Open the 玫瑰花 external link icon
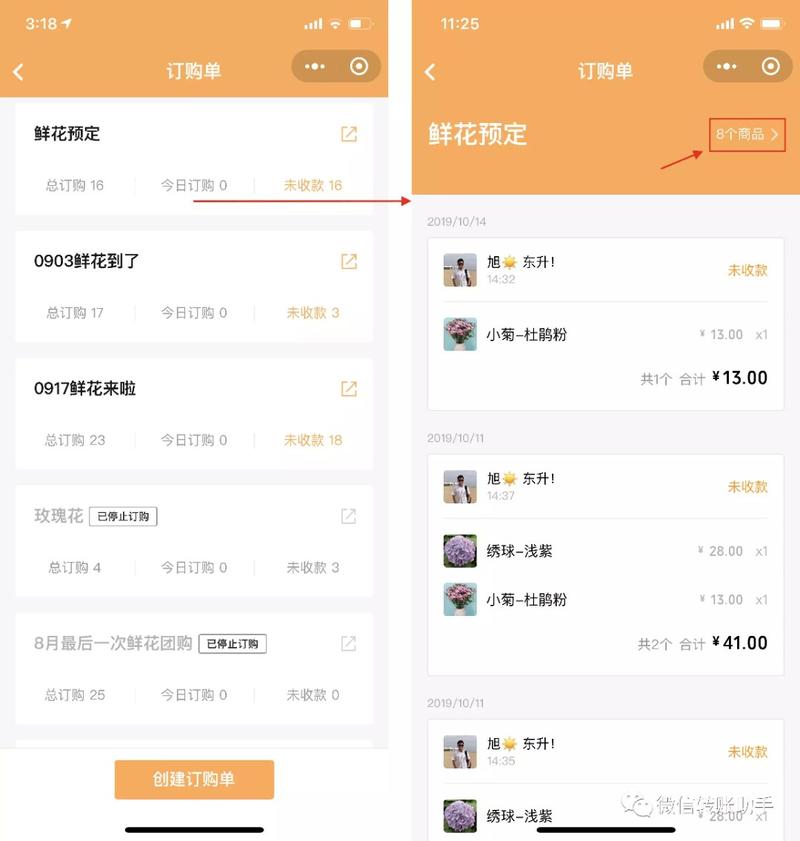The height and width of the screenshot is (841, 800). pos(348,516)
